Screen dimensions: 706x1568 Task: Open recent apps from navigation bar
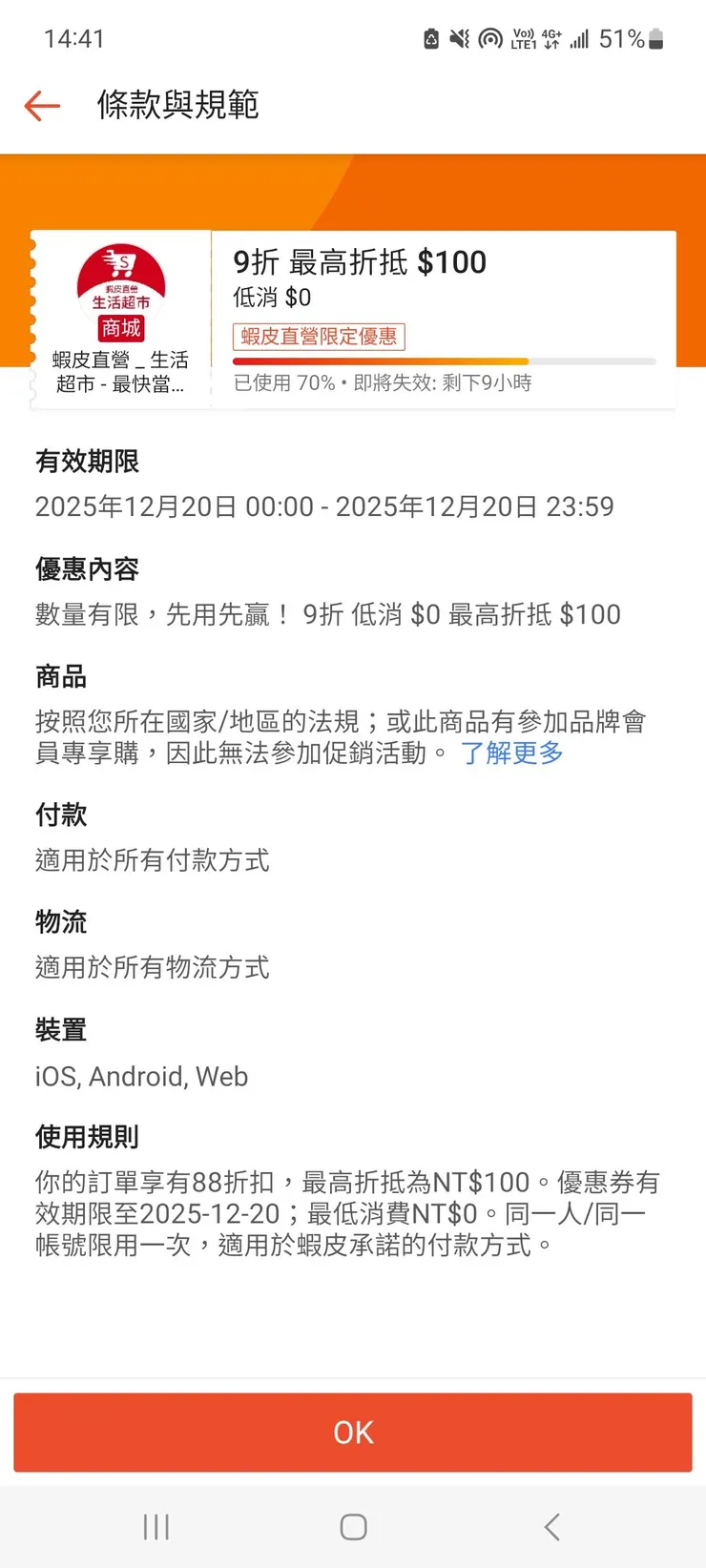coord(156,1527)
